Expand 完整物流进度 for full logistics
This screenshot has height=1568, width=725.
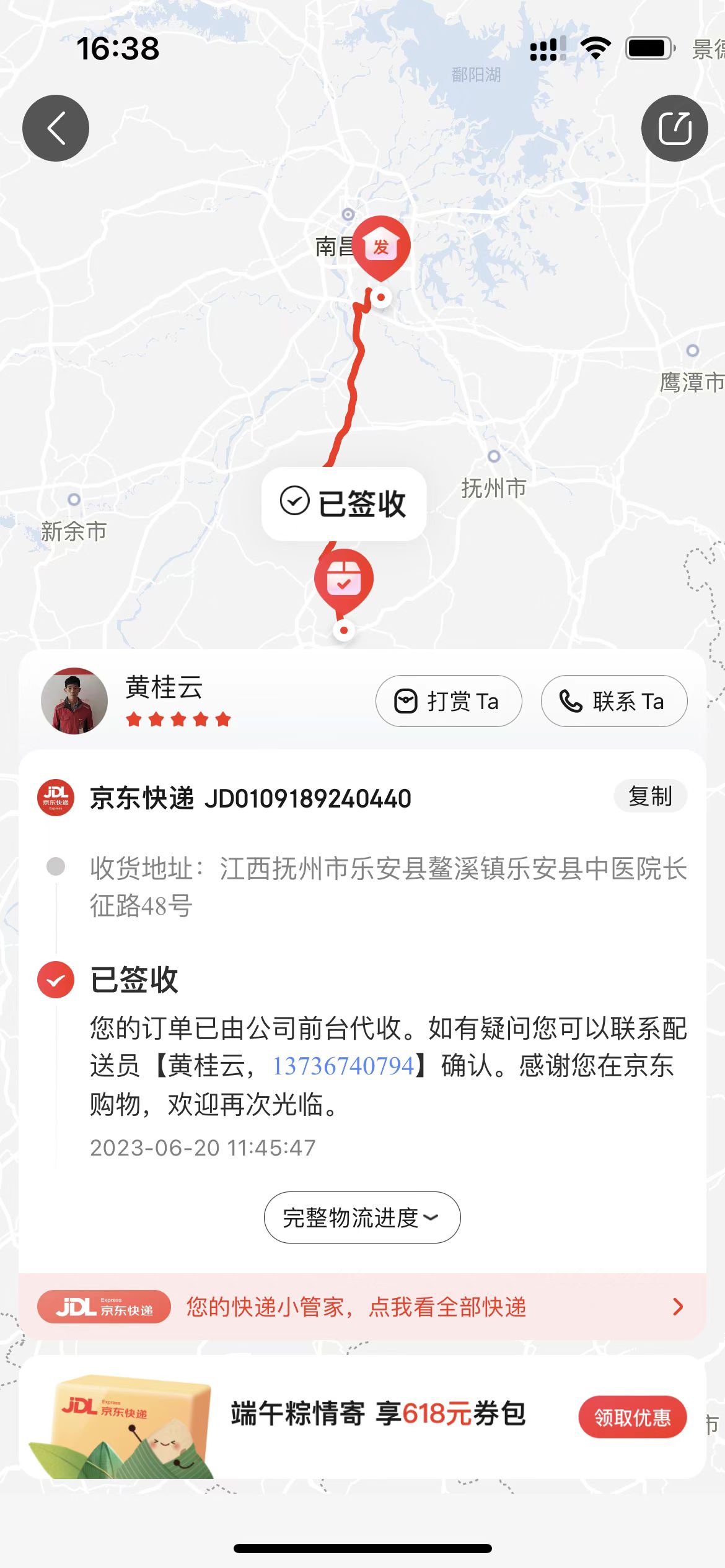point(362,1217)
